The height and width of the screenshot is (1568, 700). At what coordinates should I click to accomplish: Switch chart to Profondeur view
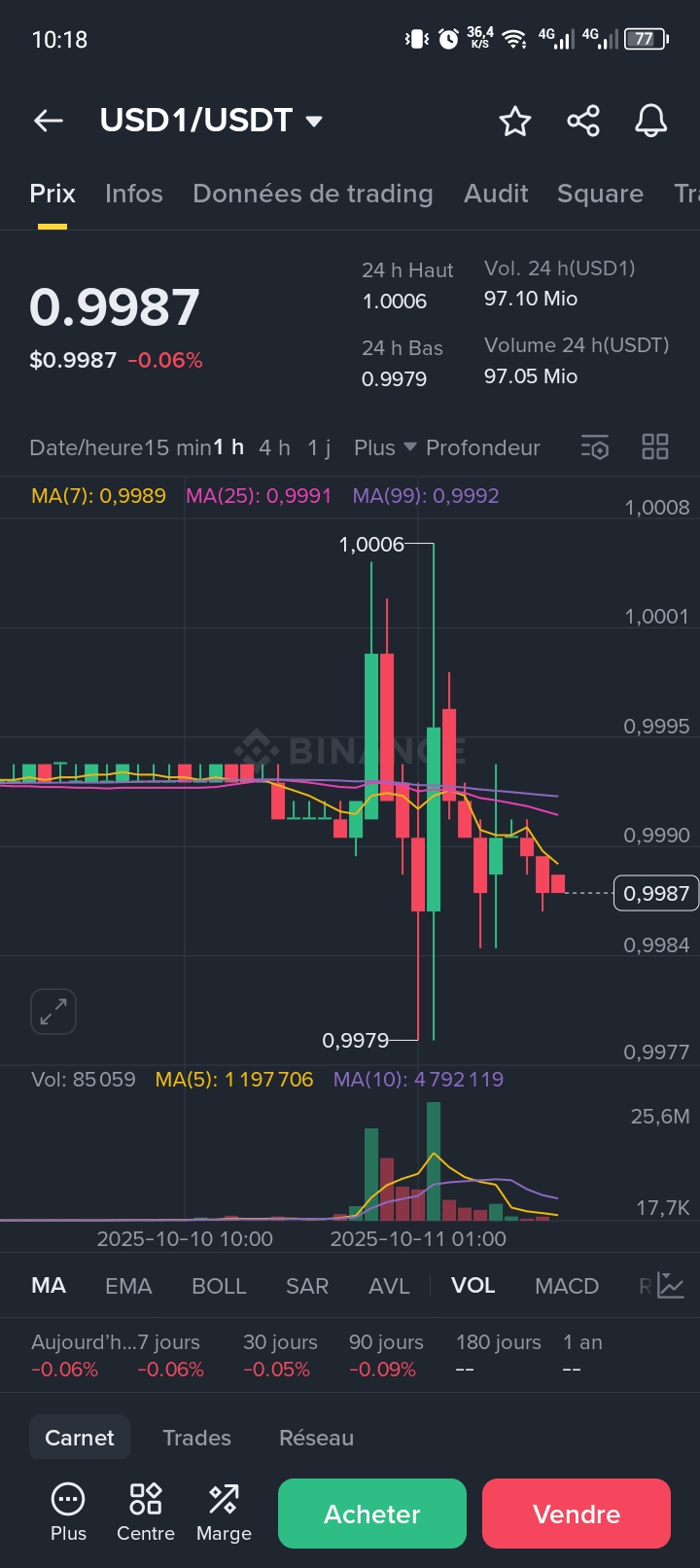pos(482,447)
